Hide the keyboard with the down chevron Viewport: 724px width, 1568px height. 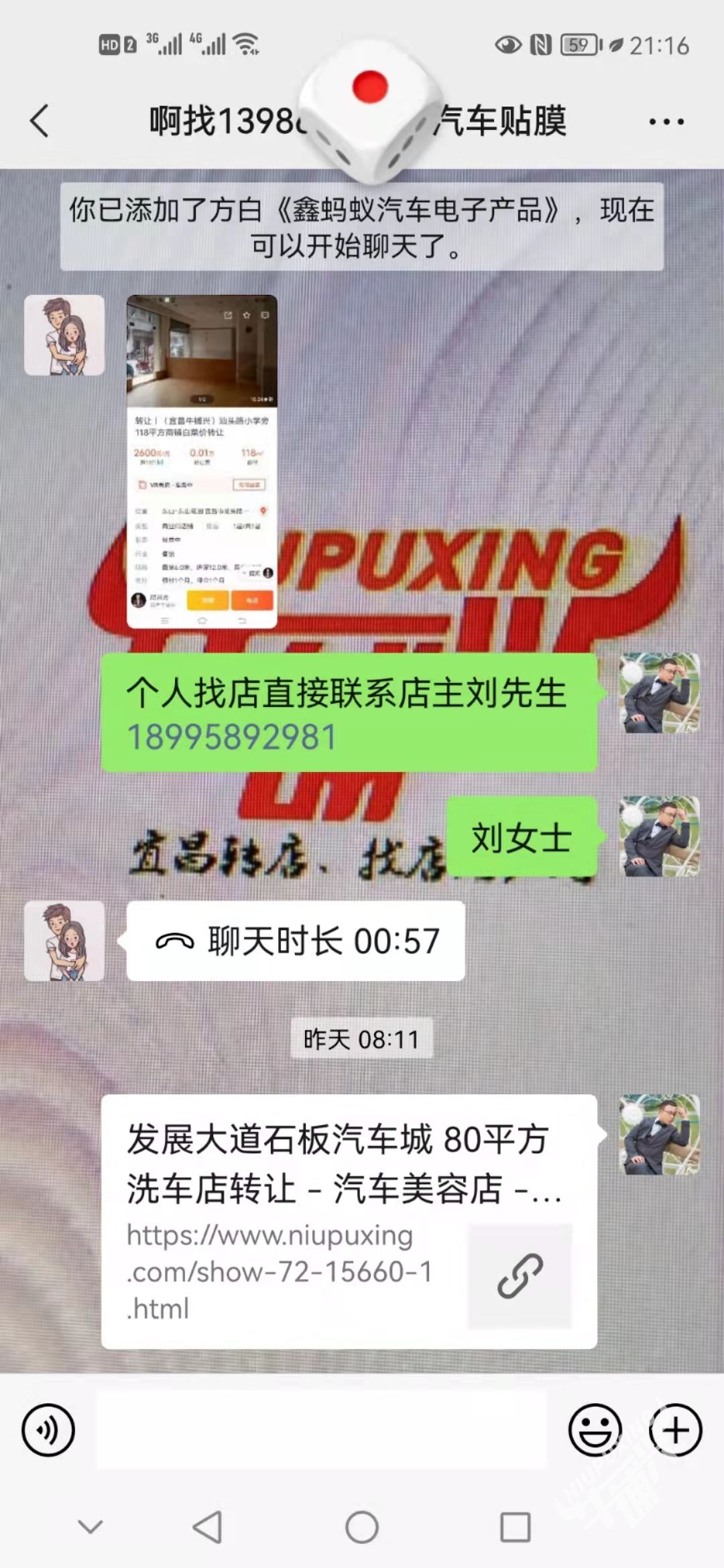[x=90, y=1528]
